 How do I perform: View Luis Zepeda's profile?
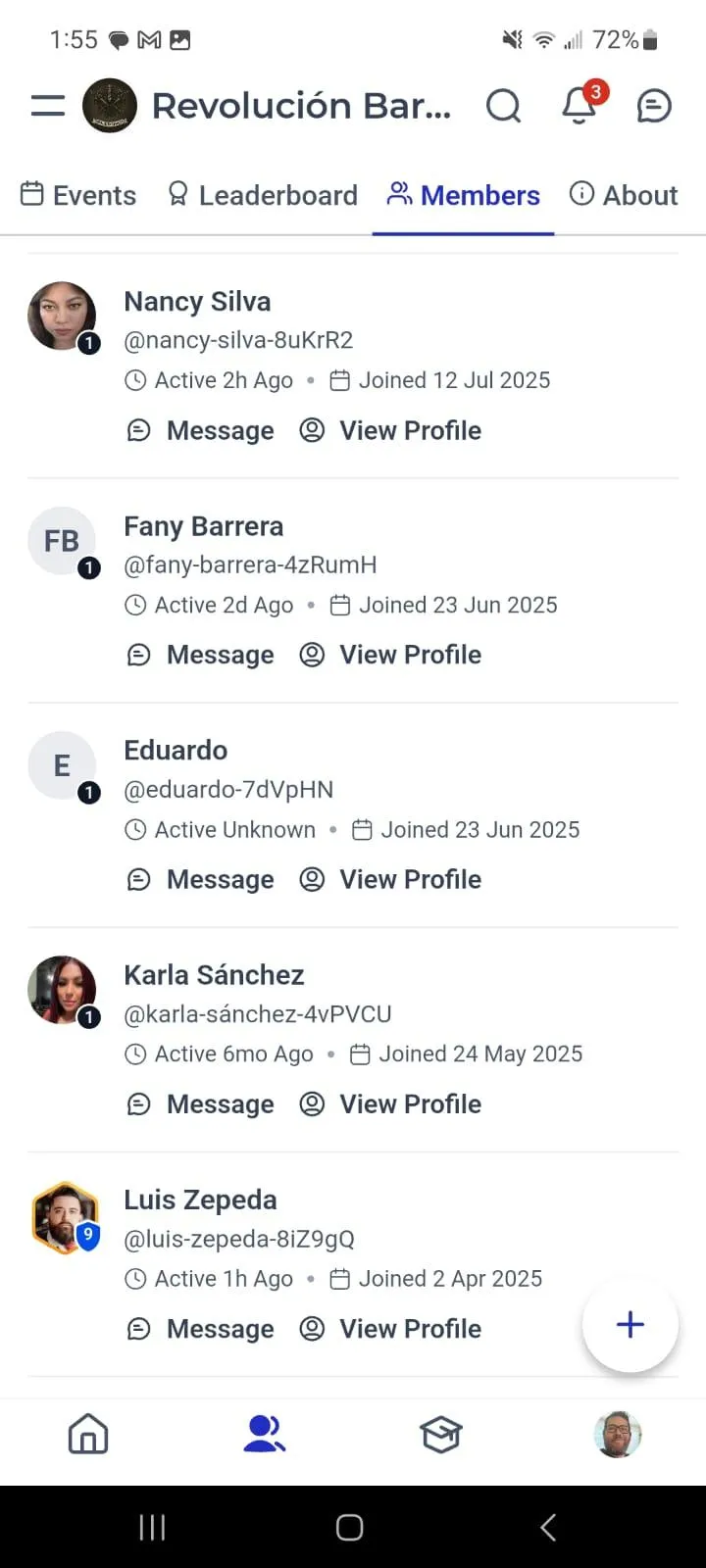[x=390, y=1329]
